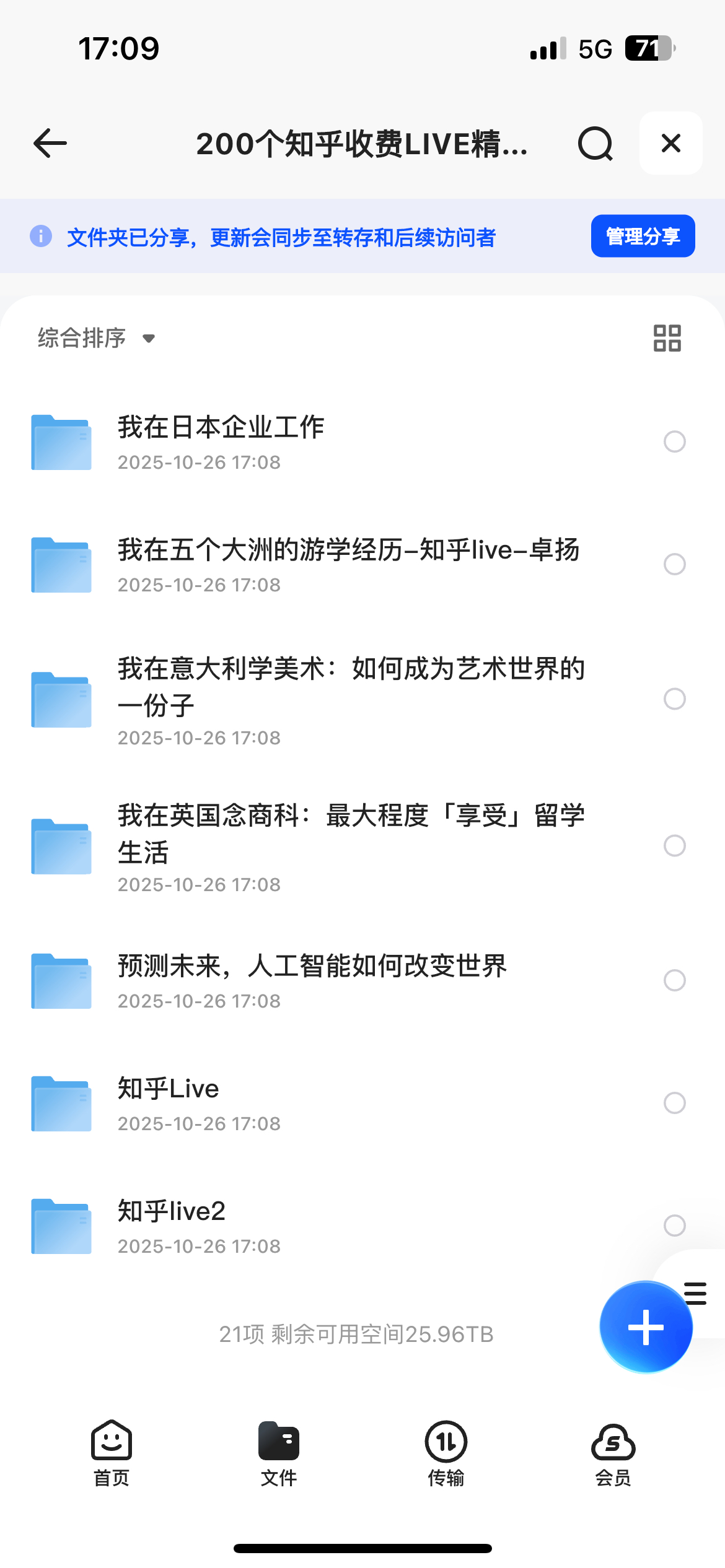Expand the 综合排序 sort dropdown
725x1568 pixels.
(96, 338)
